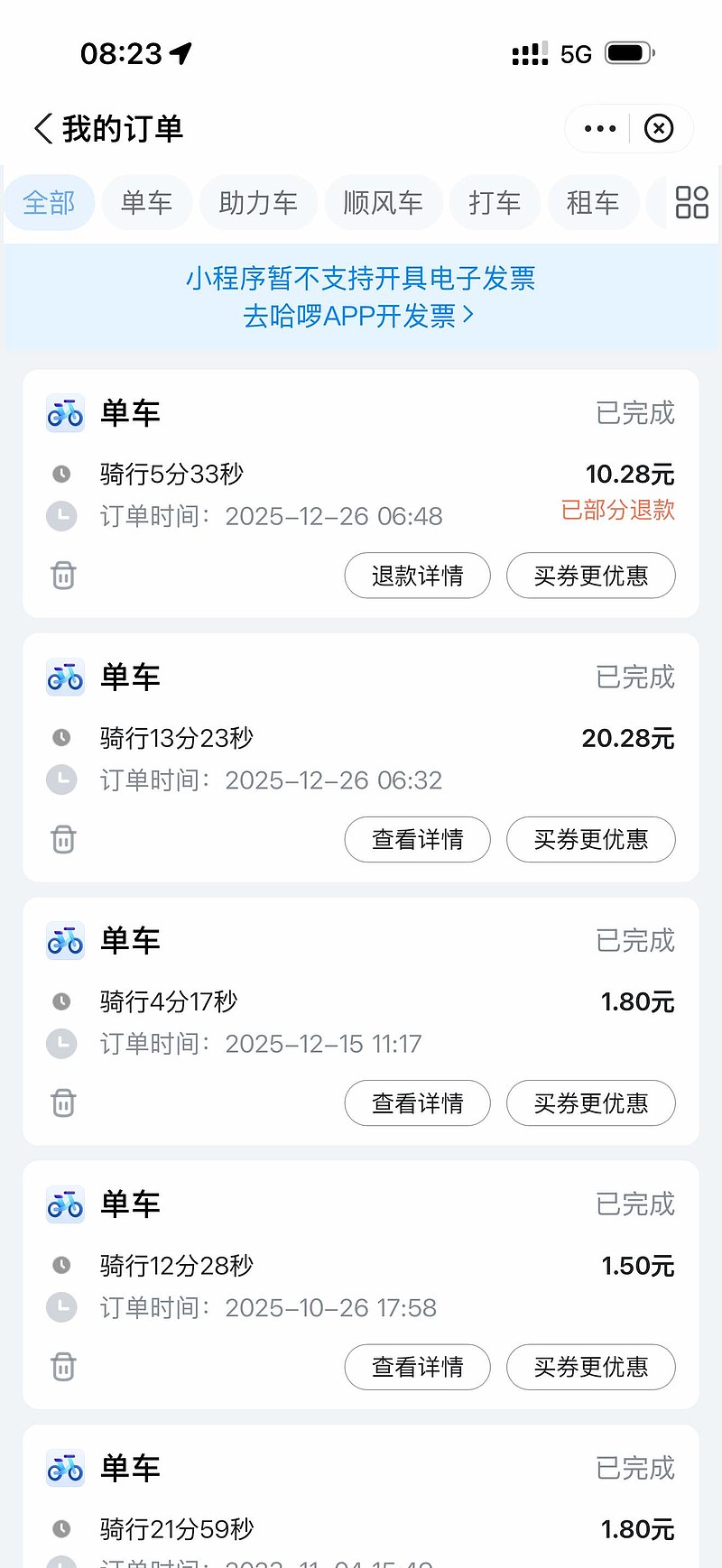Open 查看详情 for the 1.50元 order

(417, 1367)
